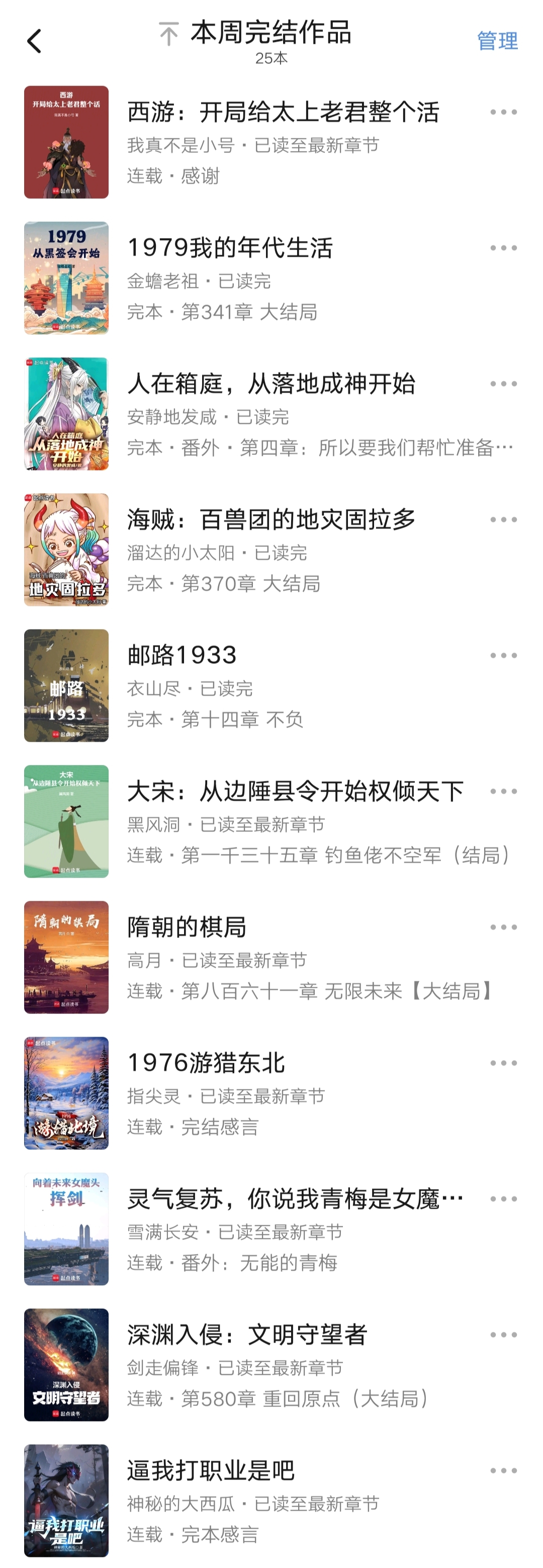The image size is (543, 1568).
Task: Open the cover for 1976游猎东北
Action: pyautogui.click(x=67, y=1092)
